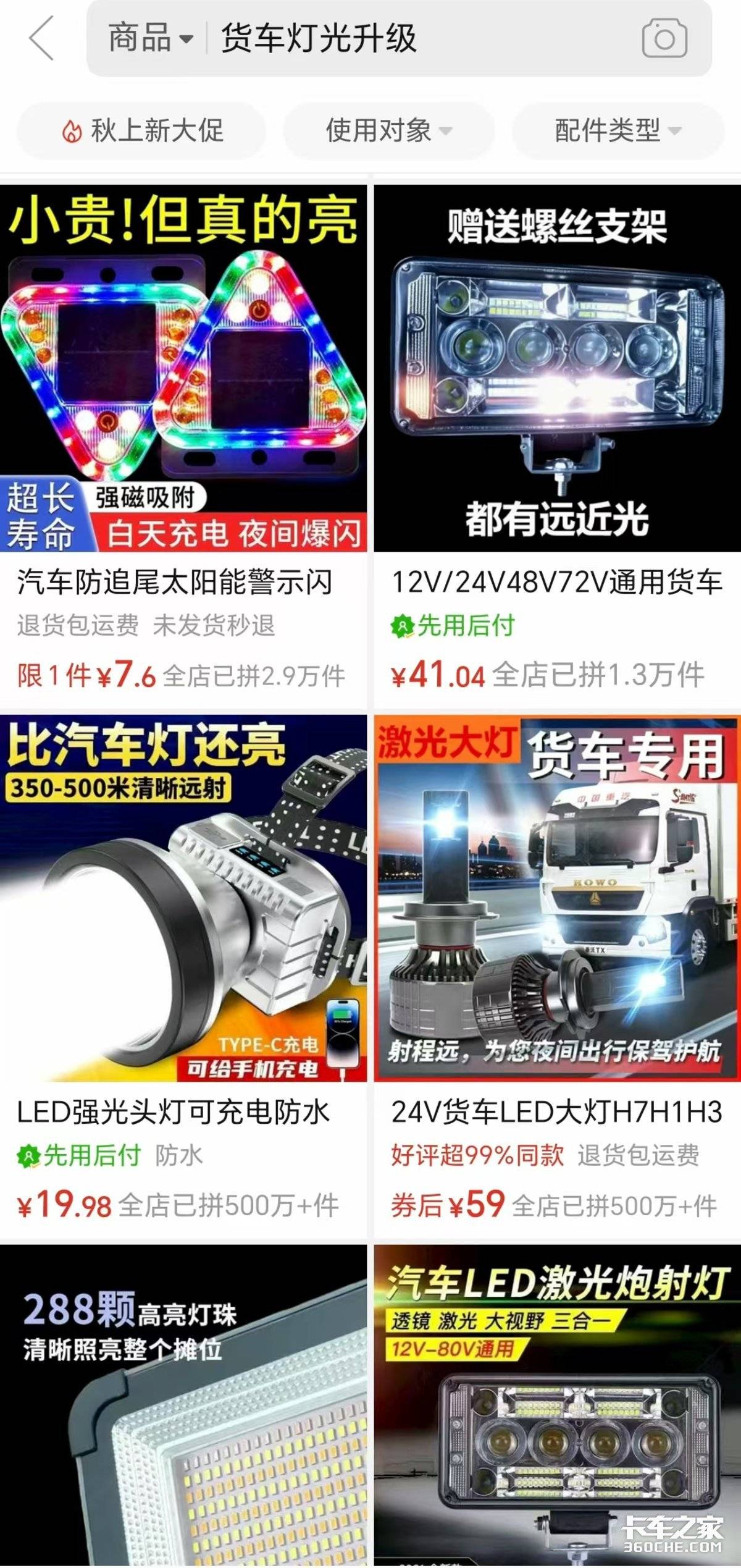The height and width of the screenshot is (1568, 741).
Task: Open the 商品 search type dropdown
Action: coord(150,38)
